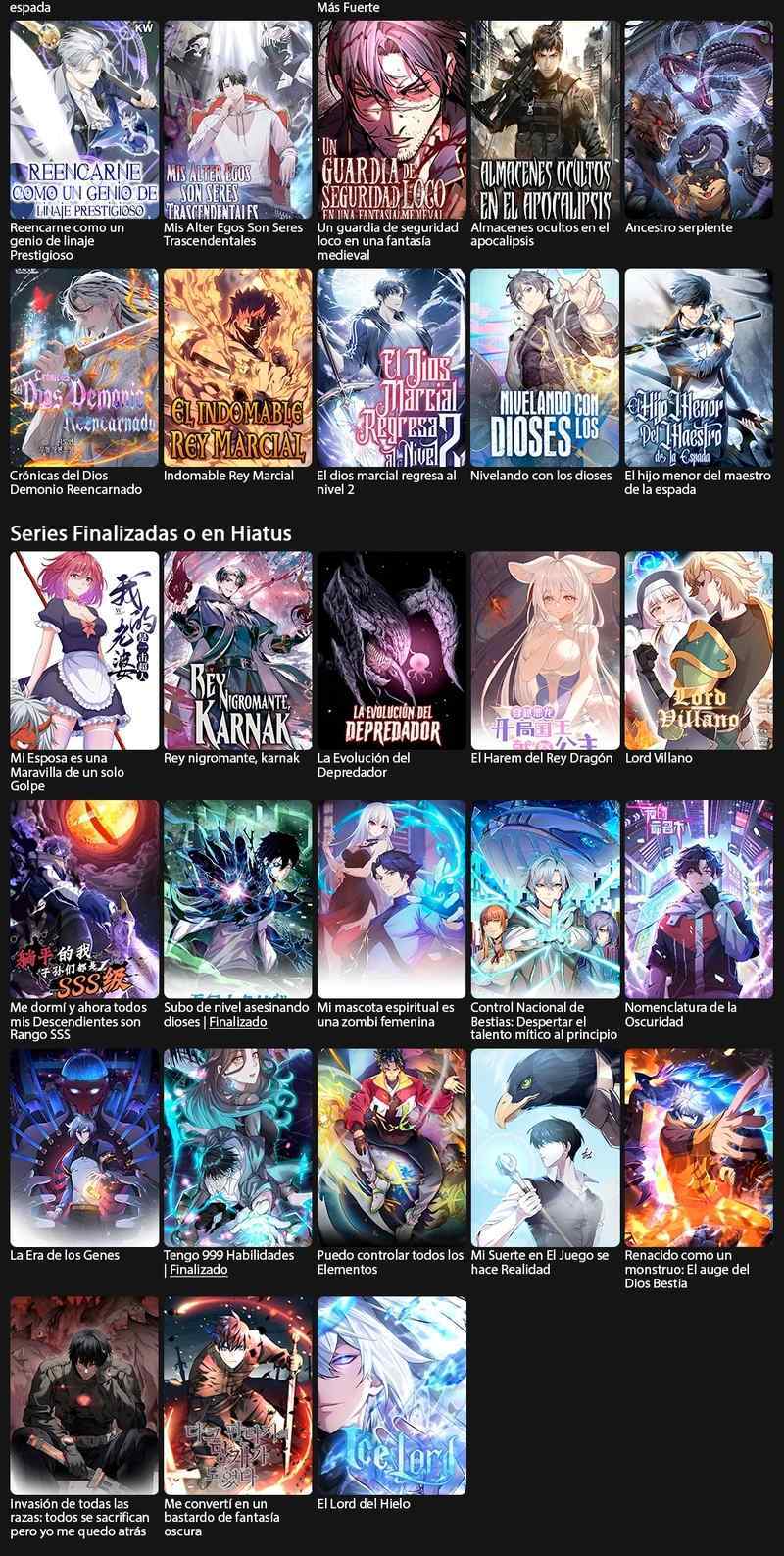784x1556 pixels.
Task: Select El hijo menor del maestro de la espada
Action: 699,368
